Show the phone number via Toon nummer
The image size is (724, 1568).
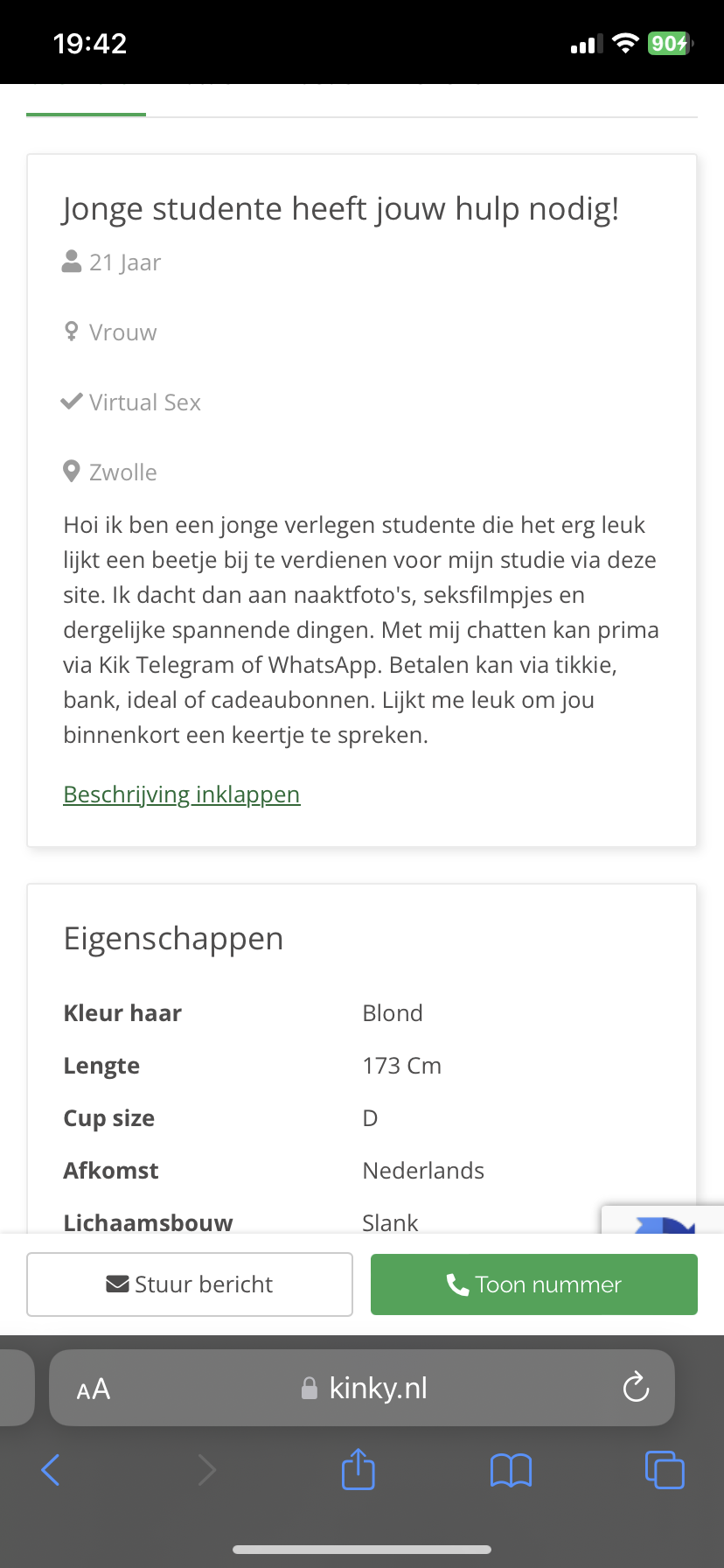point(534,1284)
